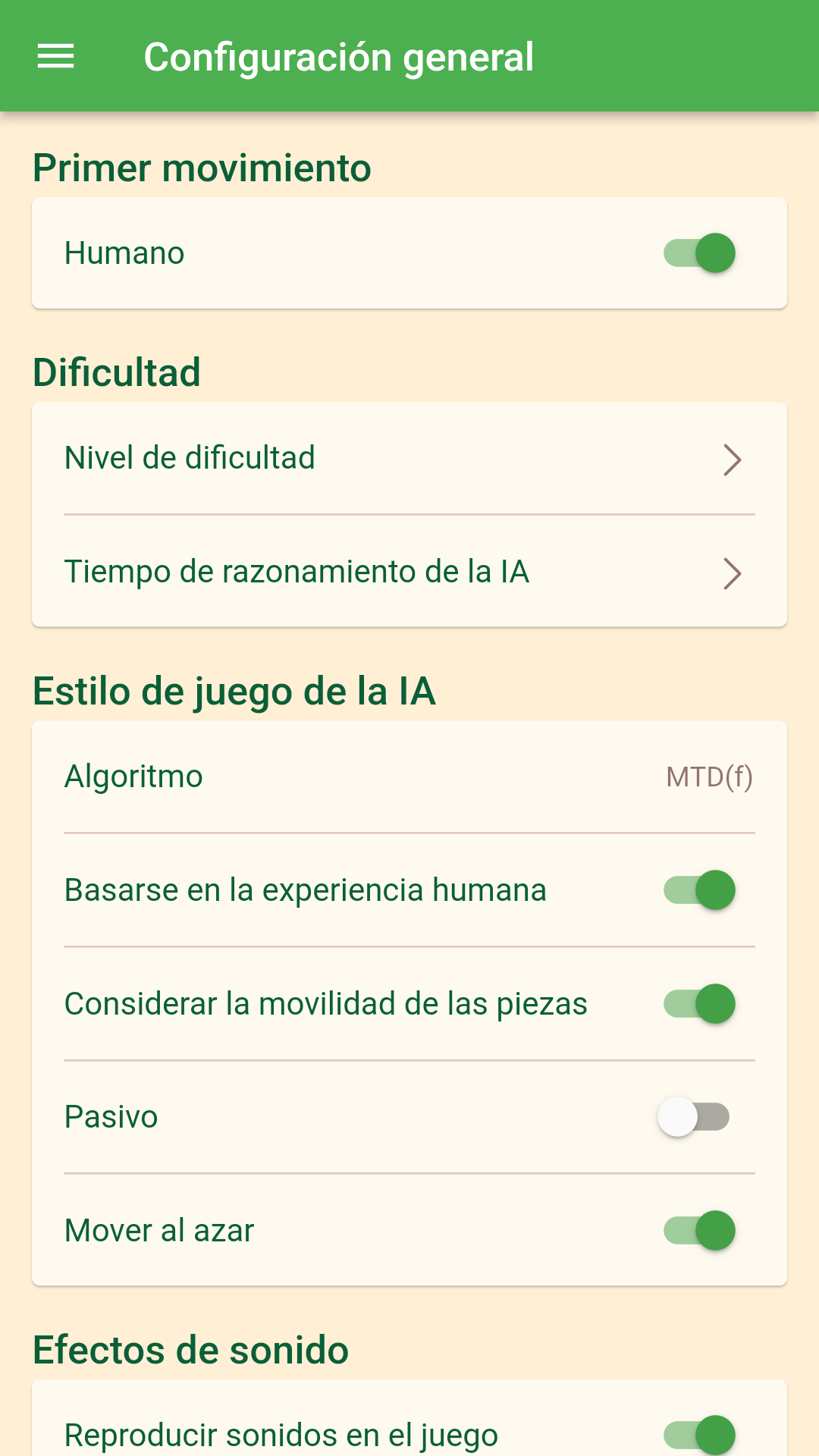Turn off Considerar la movilidad de las piezas
This screenshot has width=819, height=1456.
pos(699,1004)
